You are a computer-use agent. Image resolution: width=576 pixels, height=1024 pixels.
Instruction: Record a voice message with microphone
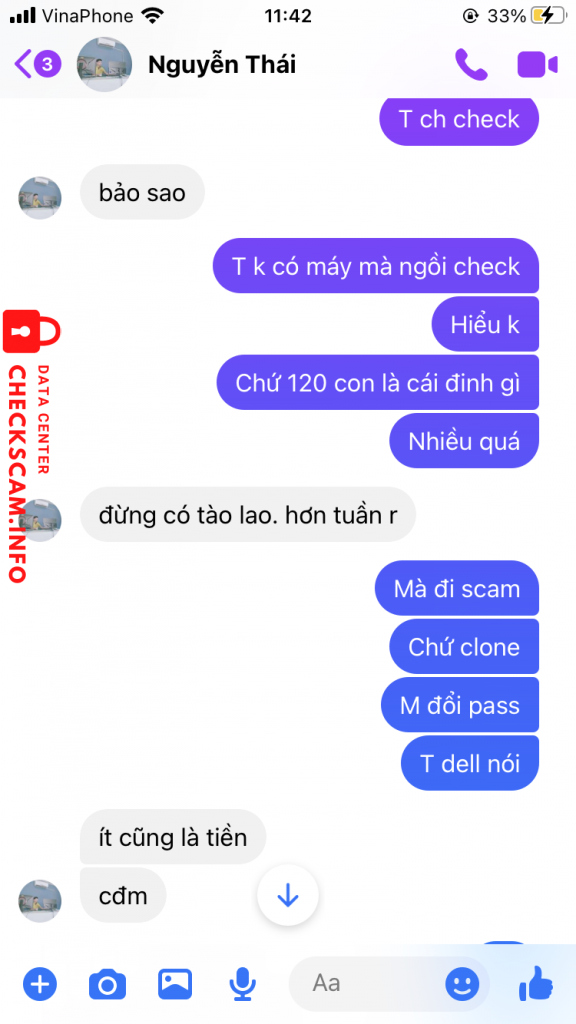pyautogui.click(x=242, y=984)
